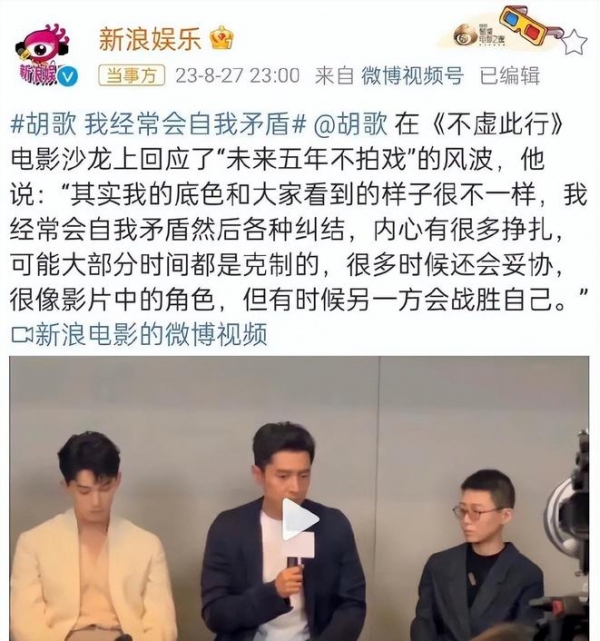Open the 新浪娱乐 account name

point(150,39)
